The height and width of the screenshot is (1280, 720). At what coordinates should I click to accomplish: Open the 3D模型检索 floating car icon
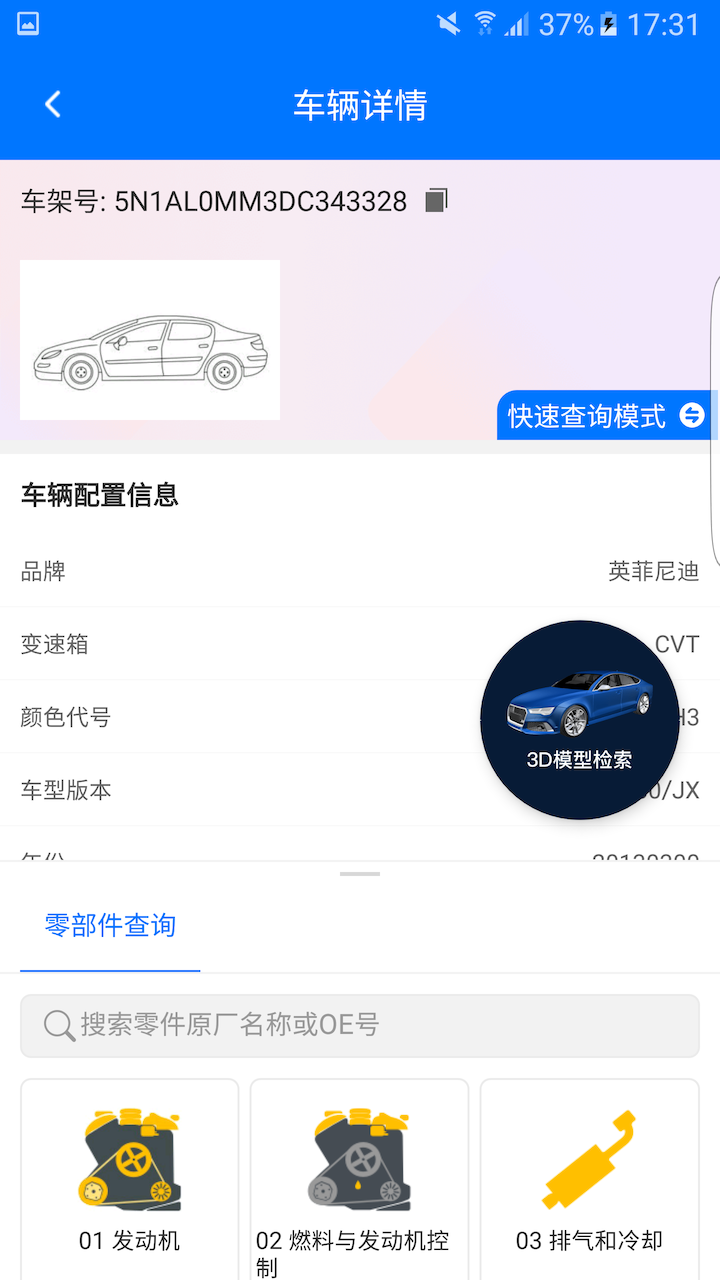tap(580, 720)
